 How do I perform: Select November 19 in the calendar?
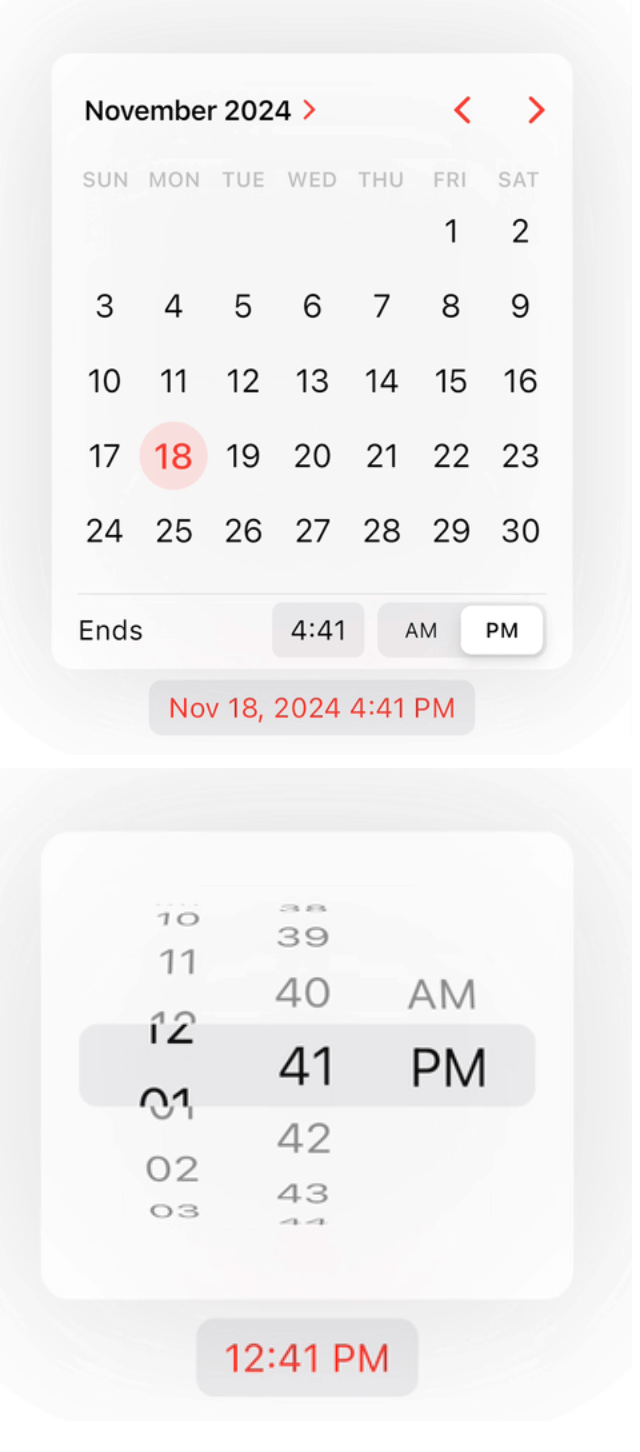click(243, 457)
